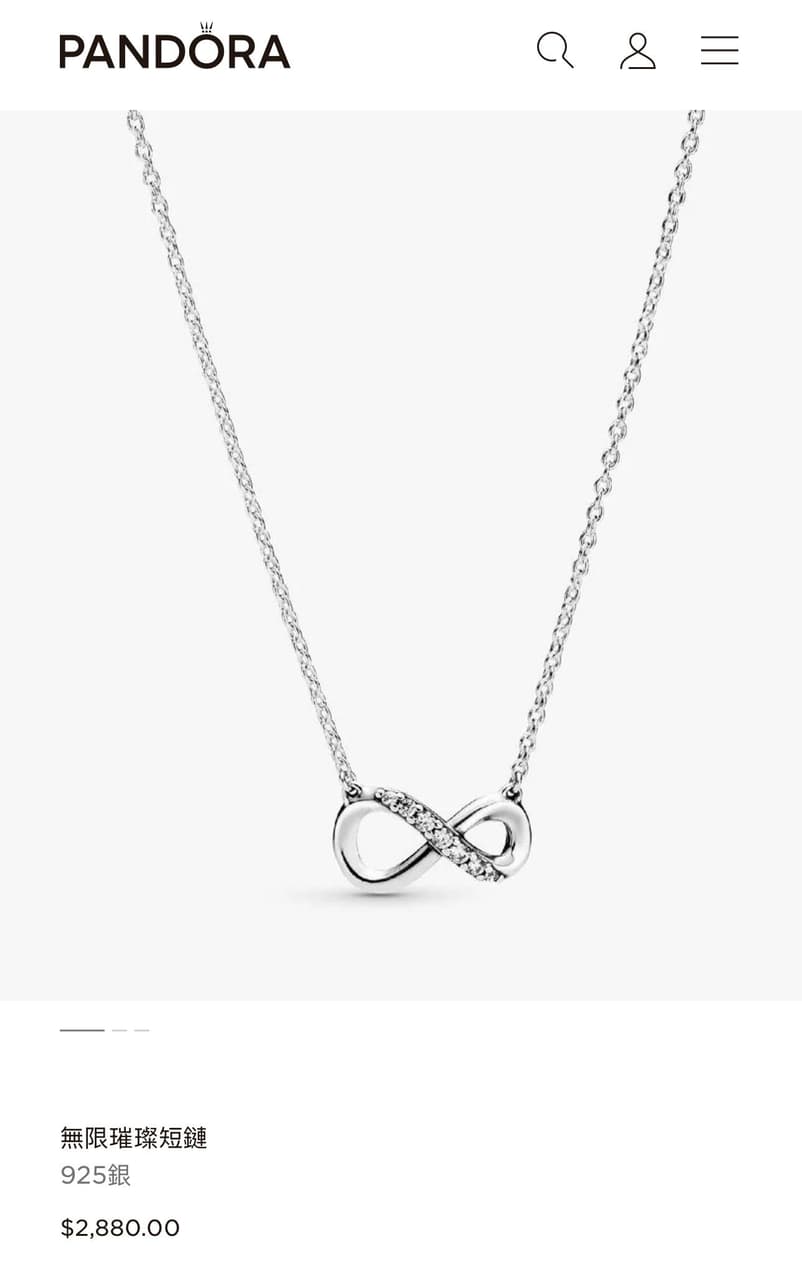Jump to the third product image indicator

[142, 1030]
